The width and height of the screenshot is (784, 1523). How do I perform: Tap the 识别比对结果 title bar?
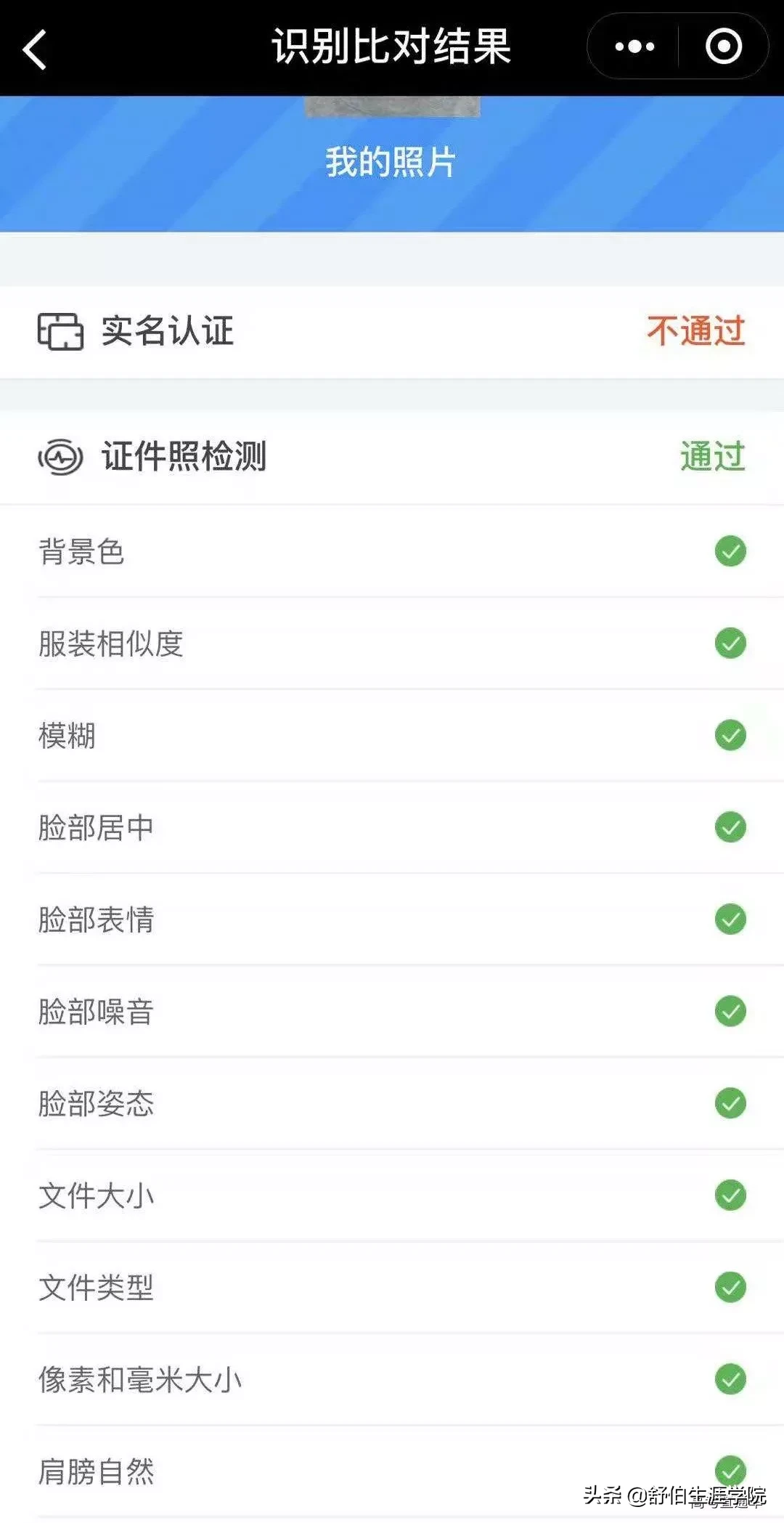392,46
